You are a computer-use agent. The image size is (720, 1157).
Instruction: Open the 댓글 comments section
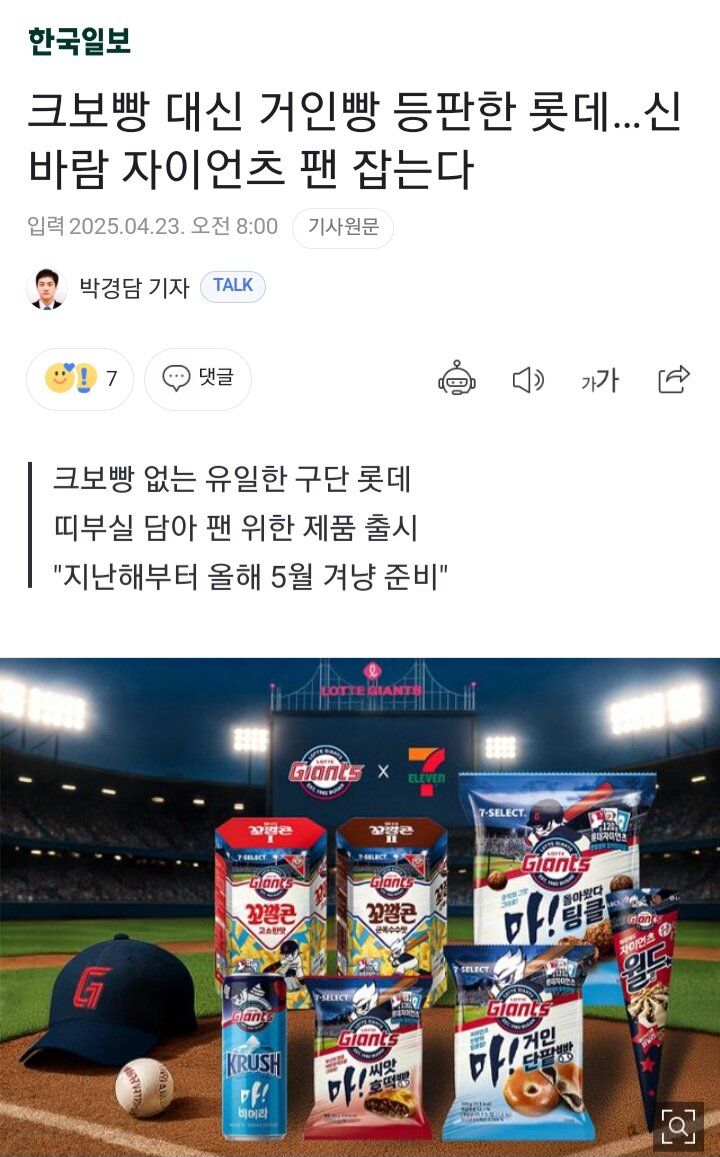197,379
